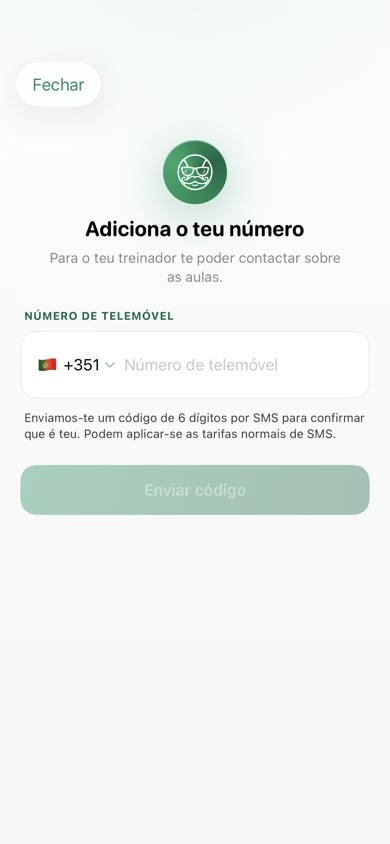Close the screen with Fechar

coord(58,85)
